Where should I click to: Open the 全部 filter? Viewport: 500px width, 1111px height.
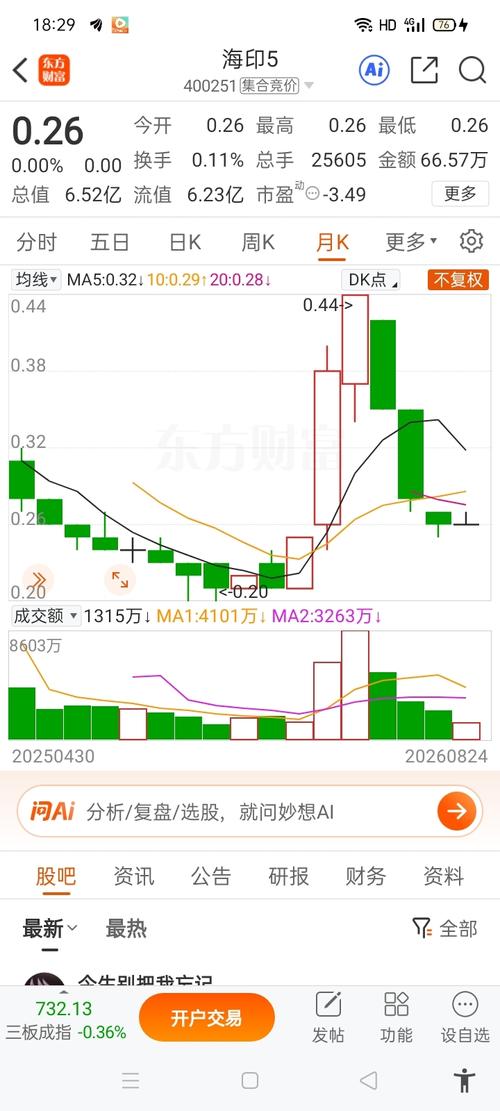445,928
